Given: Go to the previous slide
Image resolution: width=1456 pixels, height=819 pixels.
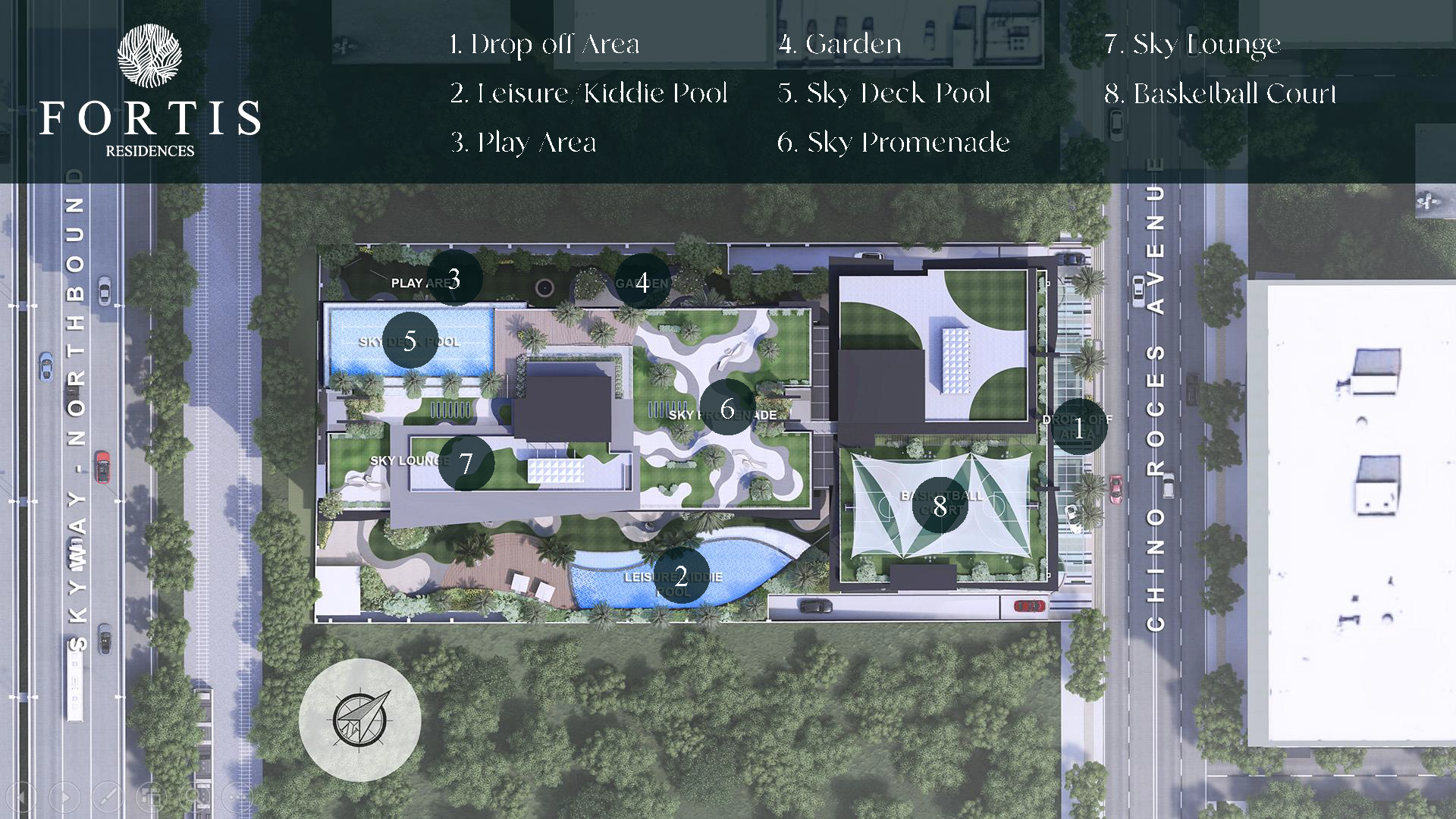Looking at the screenshot, I should pyautogui.click(x=20, y=797).
